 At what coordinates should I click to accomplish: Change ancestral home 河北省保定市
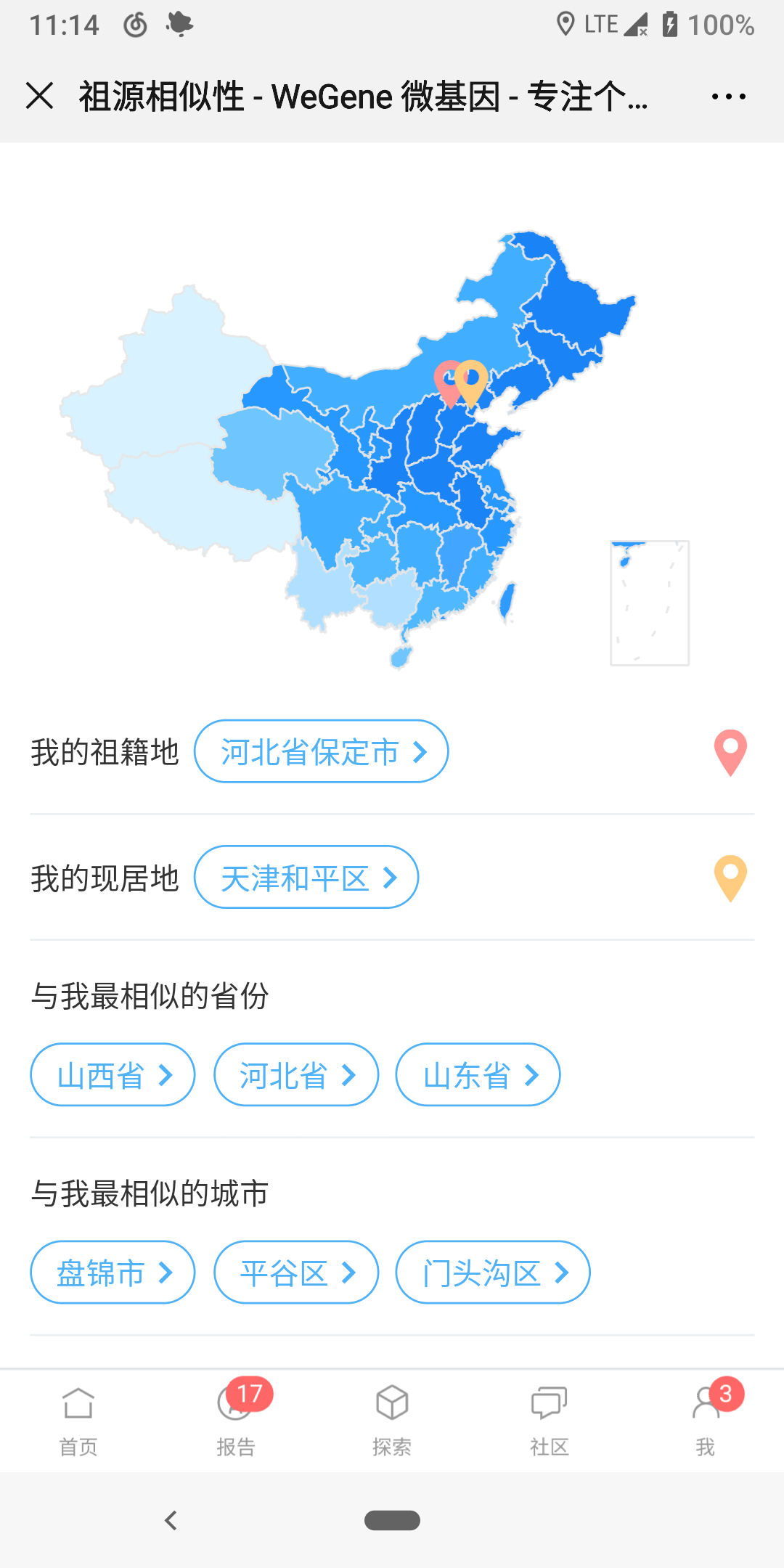[321, 751]
